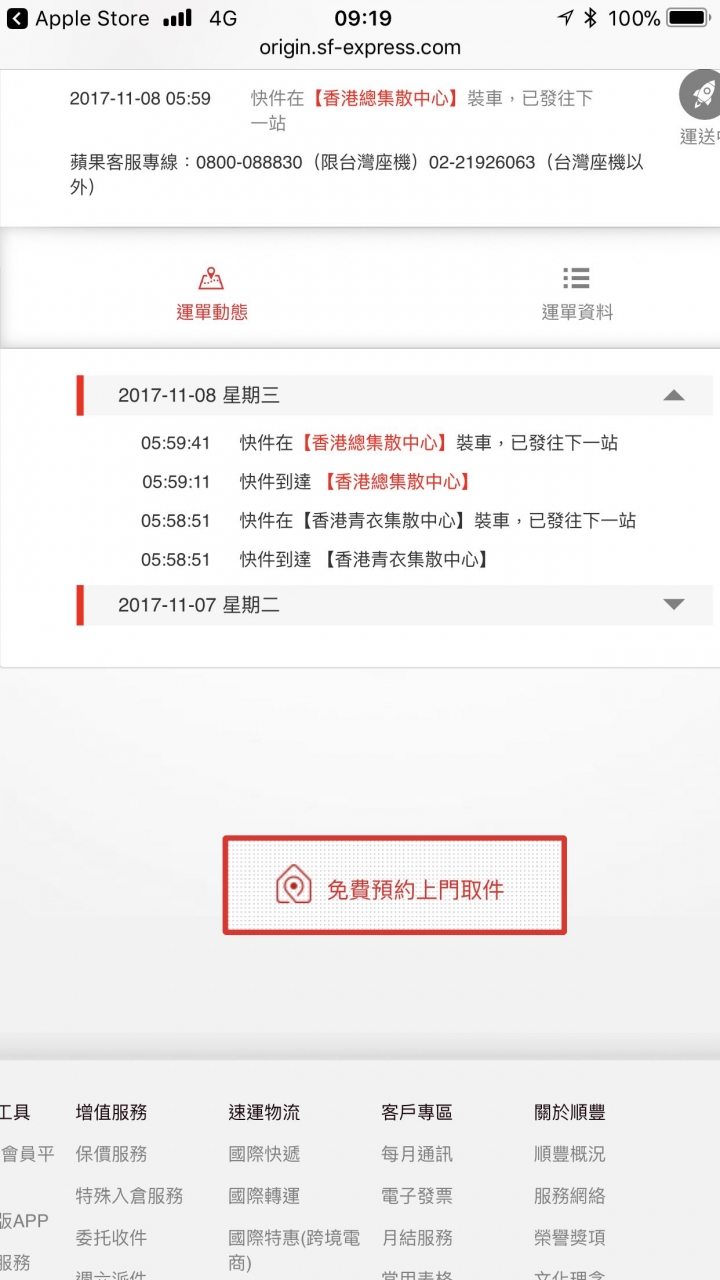
Task: Open 國際快遞 link
Action: coord(264,1154)
